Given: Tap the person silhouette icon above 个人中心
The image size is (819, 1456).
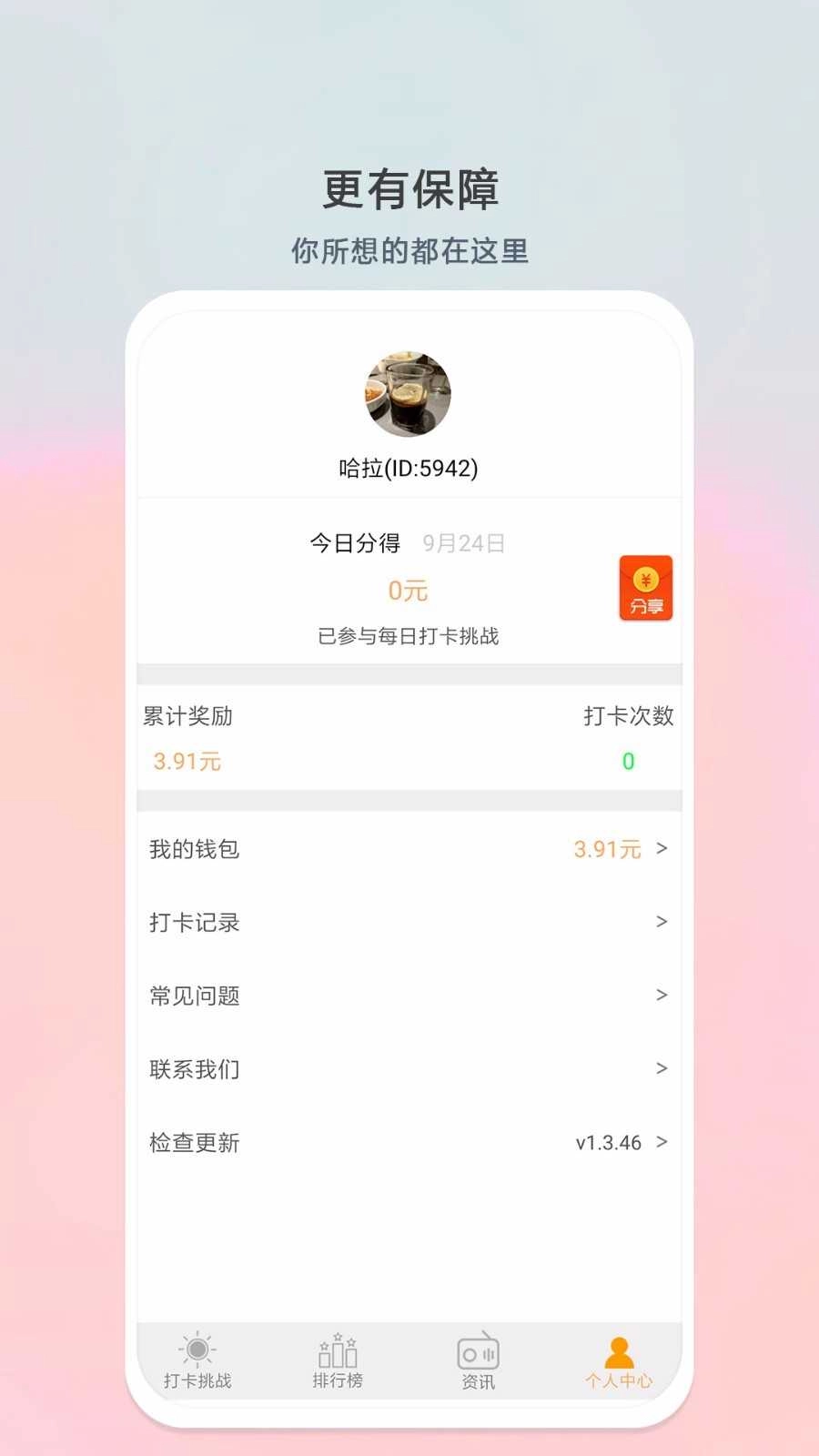Looking at the screenshot, I should pos(618,1348).
